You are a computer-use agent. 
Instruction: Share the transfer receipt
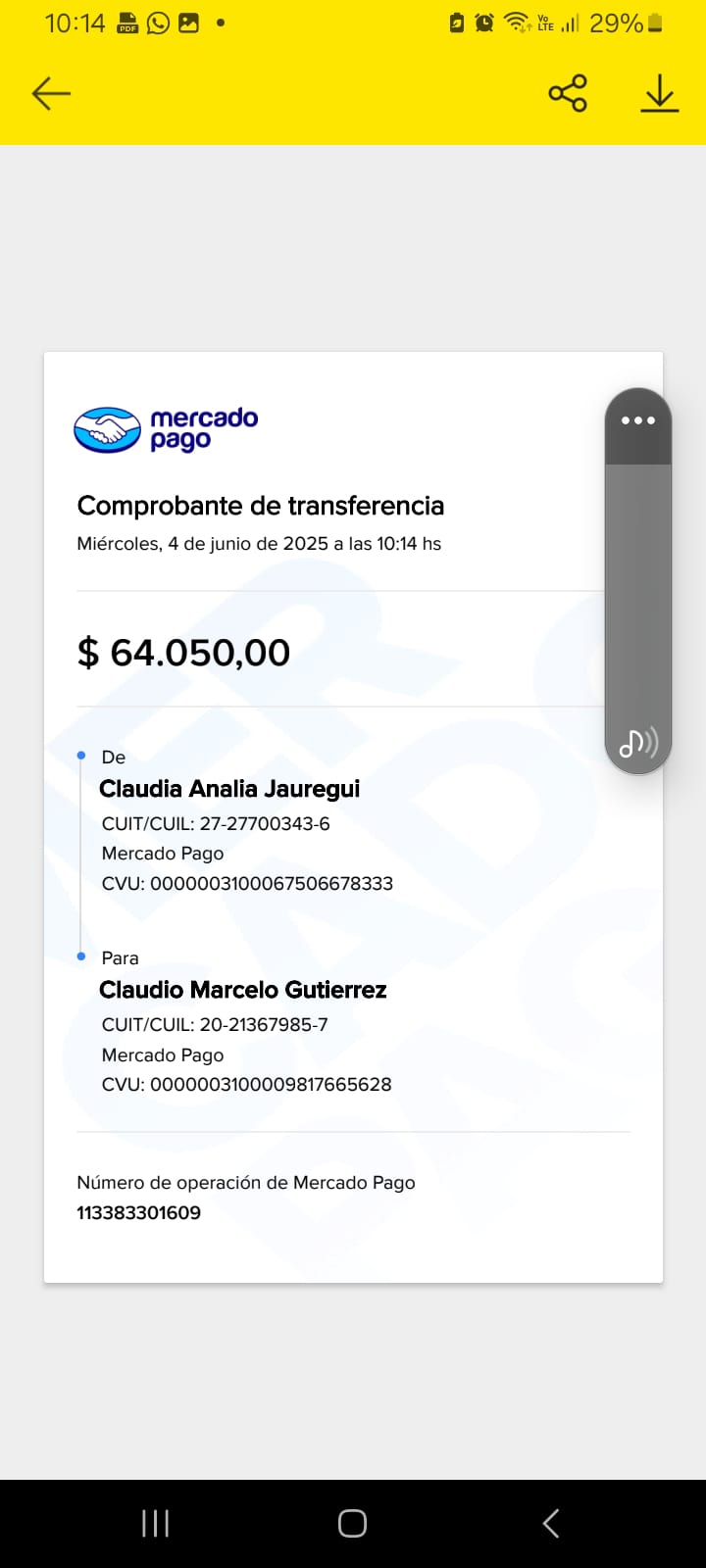[x=568, y=93]
